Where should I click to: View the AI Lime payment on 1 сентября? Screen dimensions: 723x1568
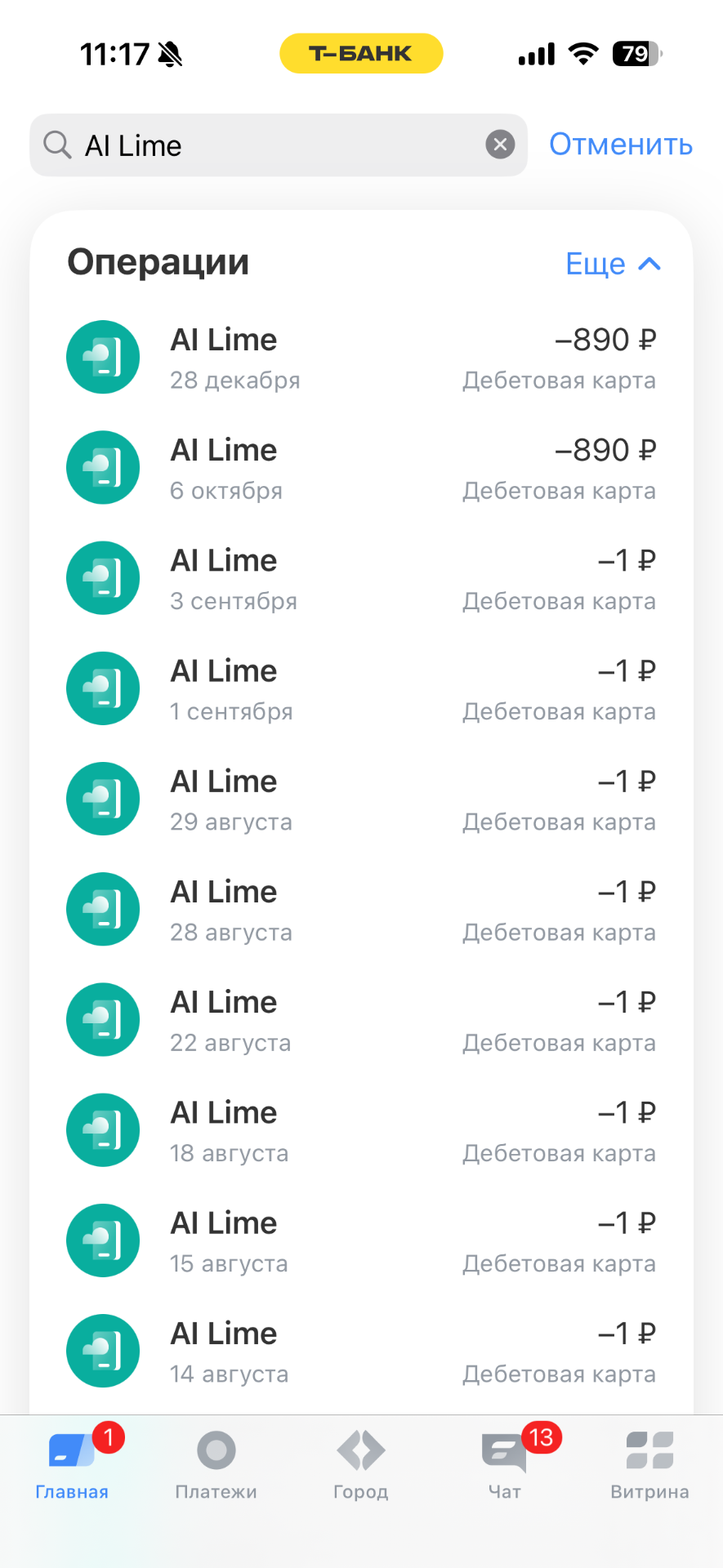[361, 688]
